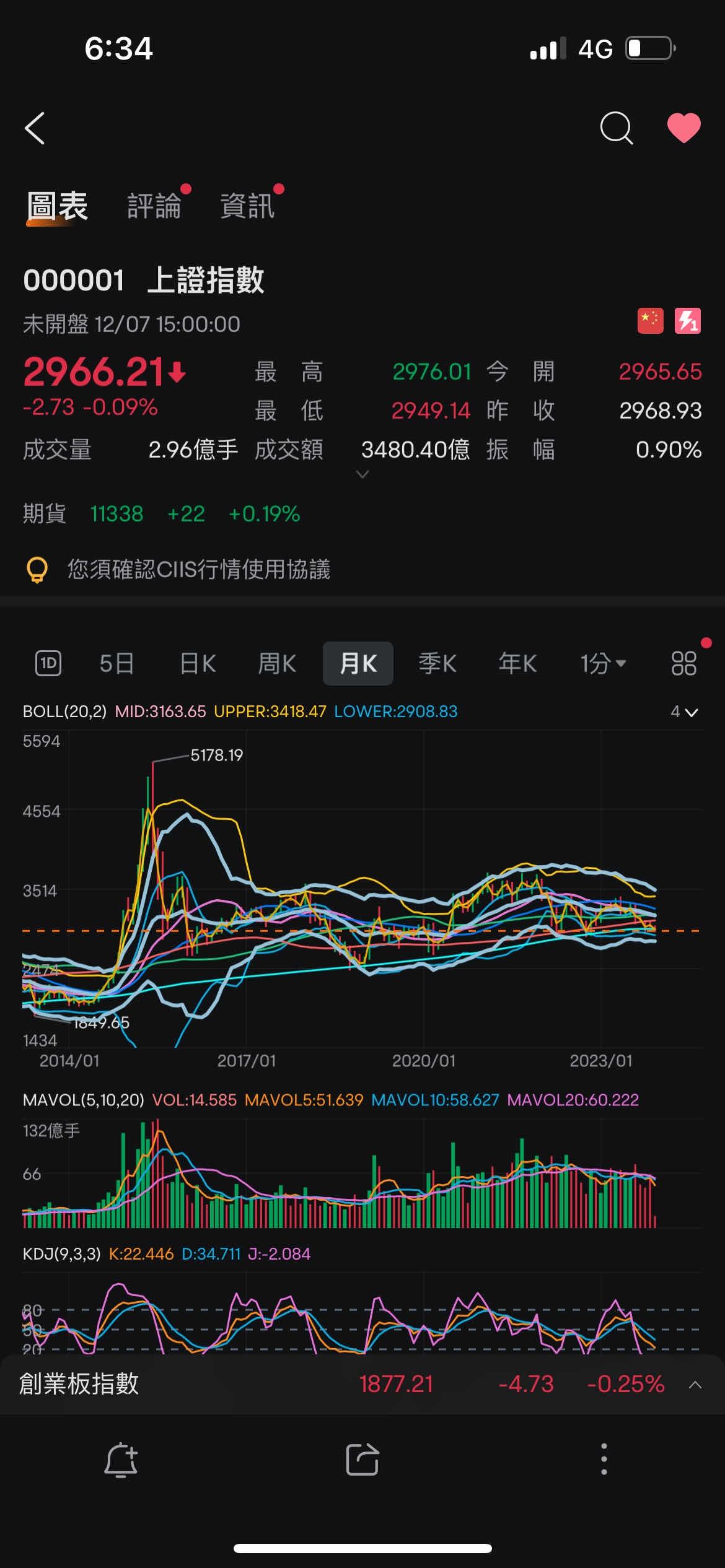Viewport: 725px width, 1568px height.
Task: Remove index from favorites with the heart
Action: 683,128
